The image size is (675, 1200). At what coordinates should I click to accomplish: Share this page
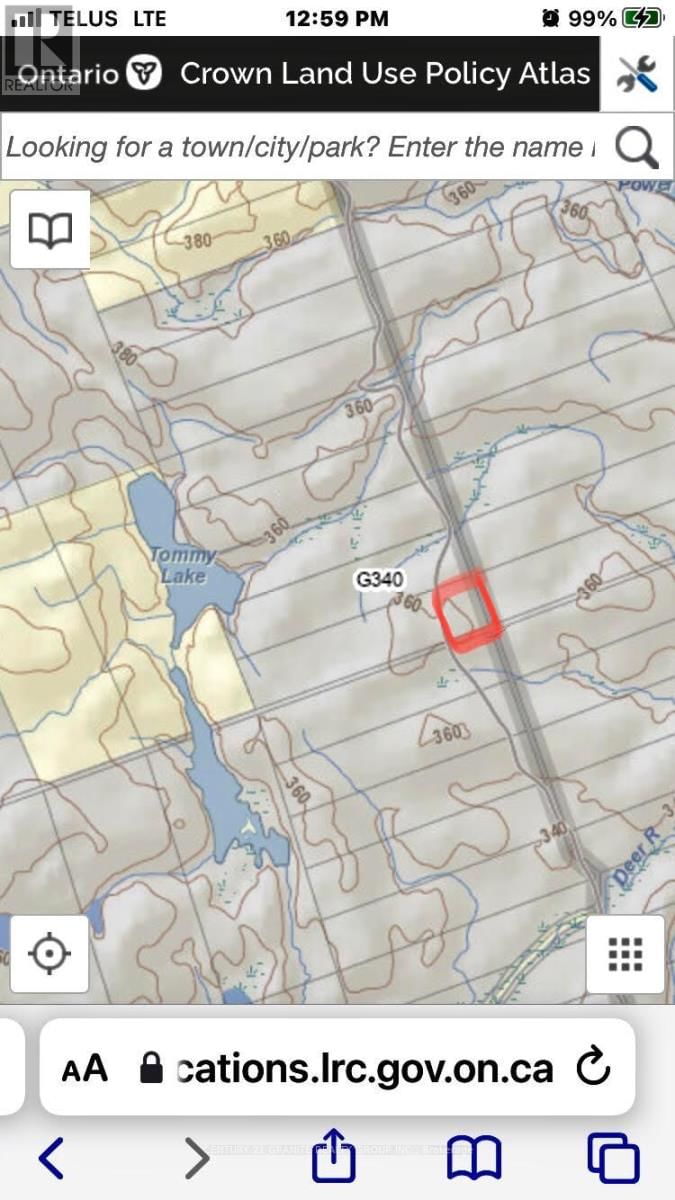[333, 1156]
